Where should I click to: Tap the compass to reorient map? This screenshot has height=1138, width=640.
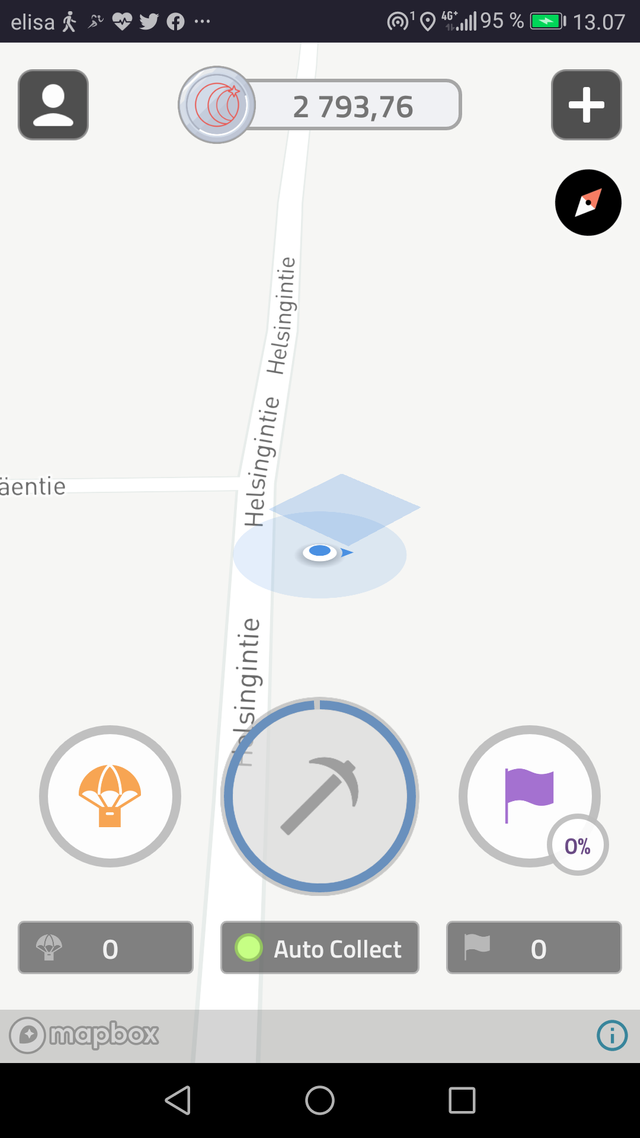tap(588, 202)
